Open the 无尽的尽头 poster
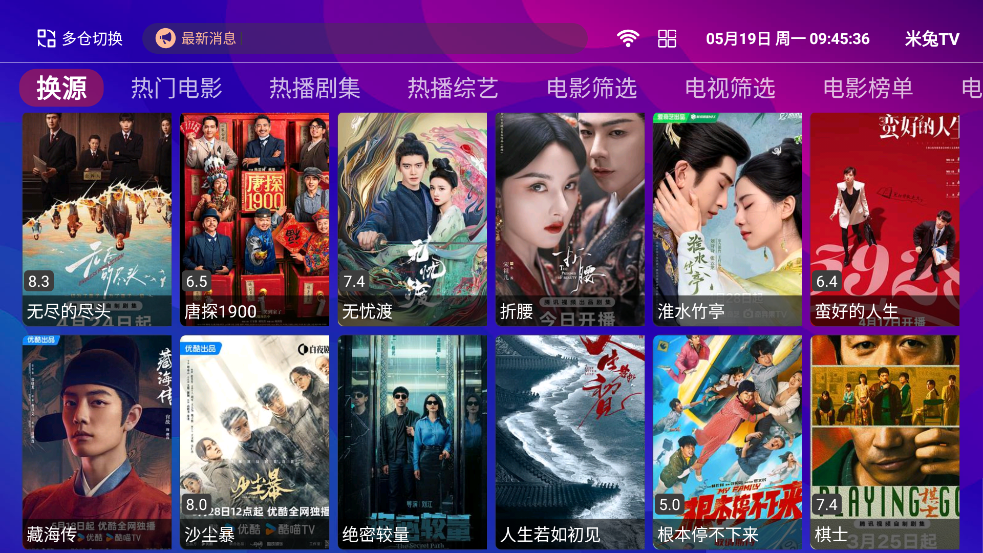The height and width of the screenshot is (553, 983). 97,219
